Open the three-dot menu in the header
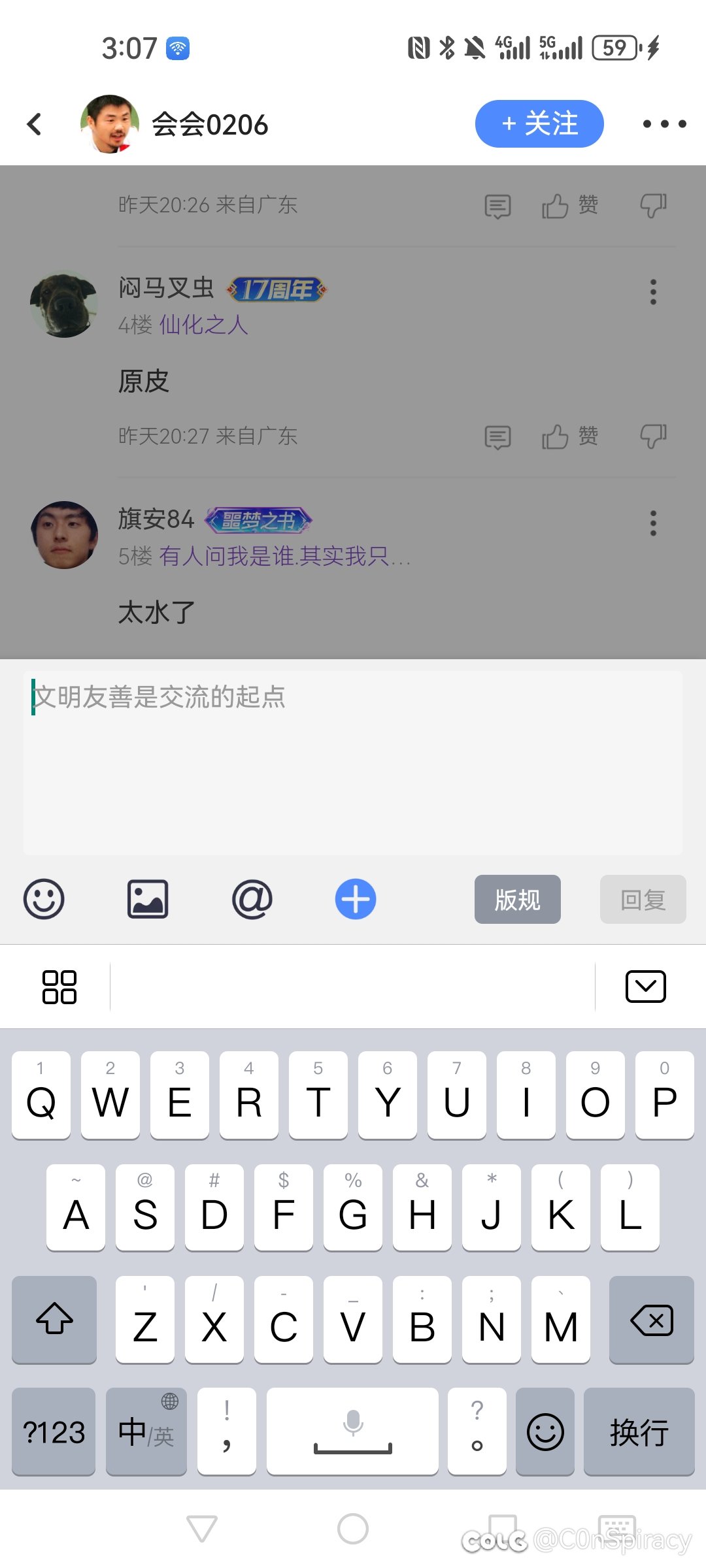The width and height of the screenshot is (706, 1568). [664, 123]
